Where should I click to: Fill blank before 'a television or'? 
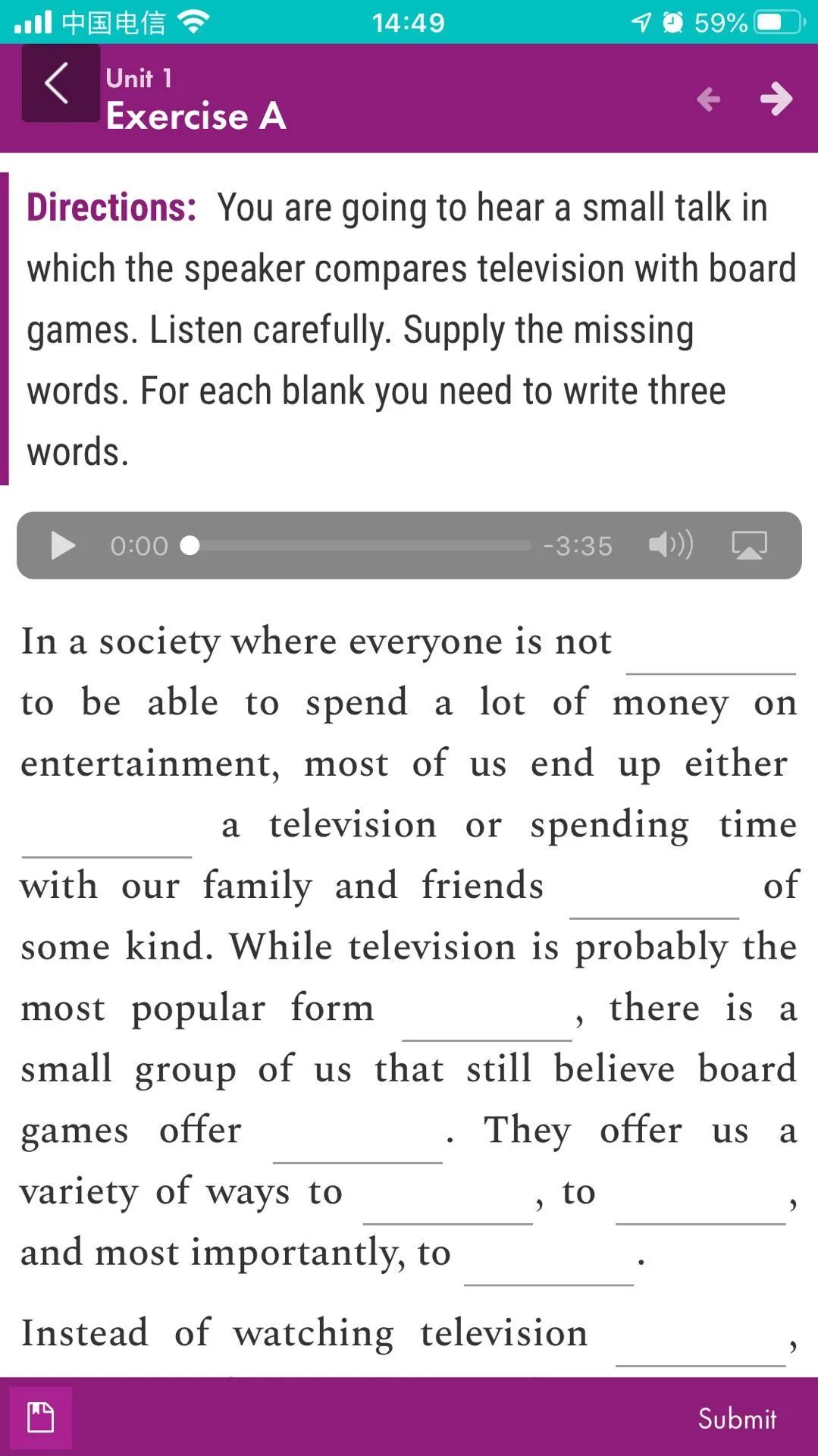pos(107,837)
